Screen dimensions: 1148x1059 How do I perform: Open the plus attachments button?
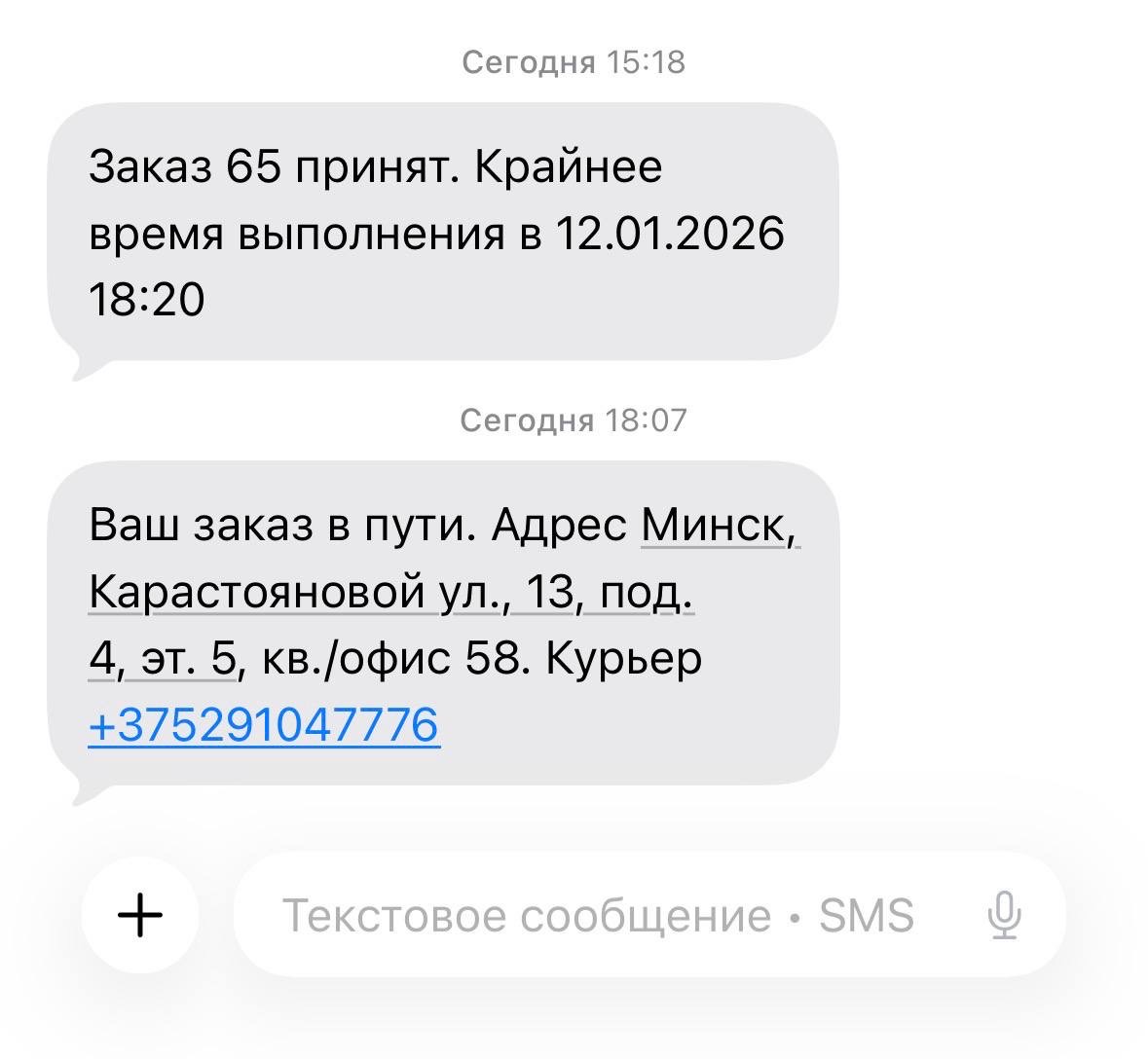[x=140, y=915]
